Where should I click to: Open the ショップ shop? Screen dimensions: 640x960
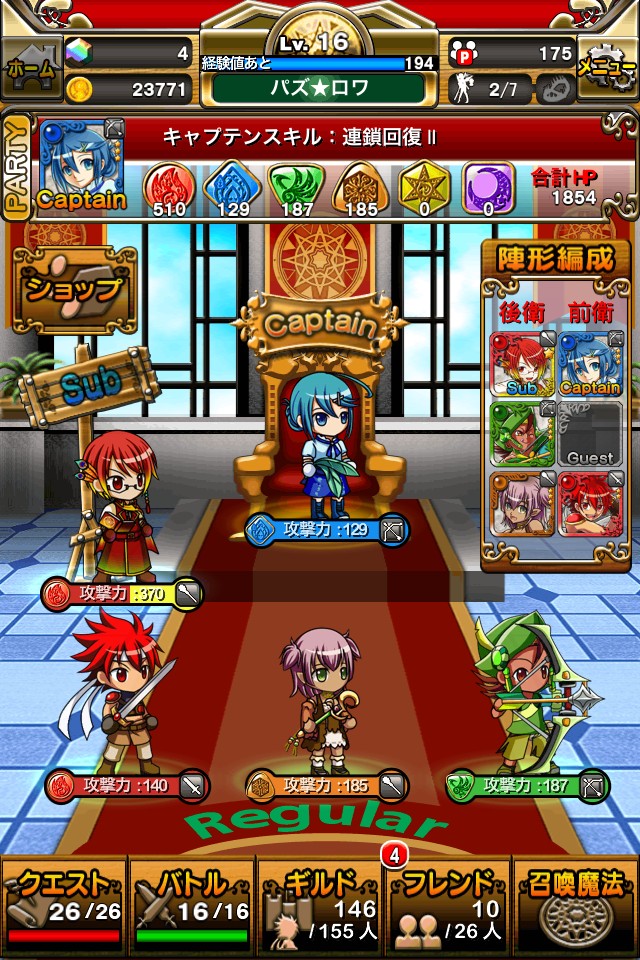click(x=73, y=289)
